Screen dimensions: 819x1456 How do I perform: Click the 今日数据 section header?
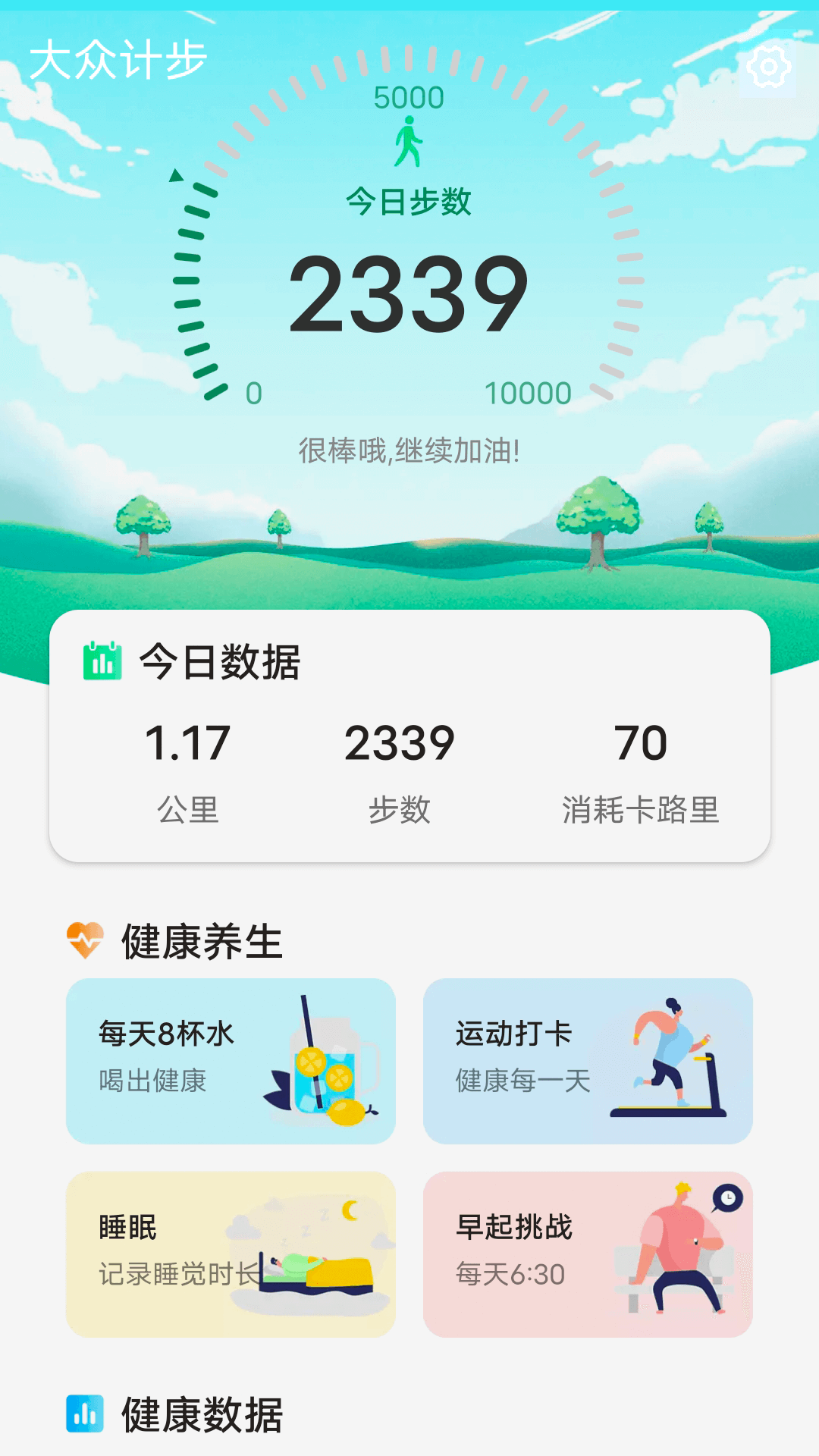218,661
